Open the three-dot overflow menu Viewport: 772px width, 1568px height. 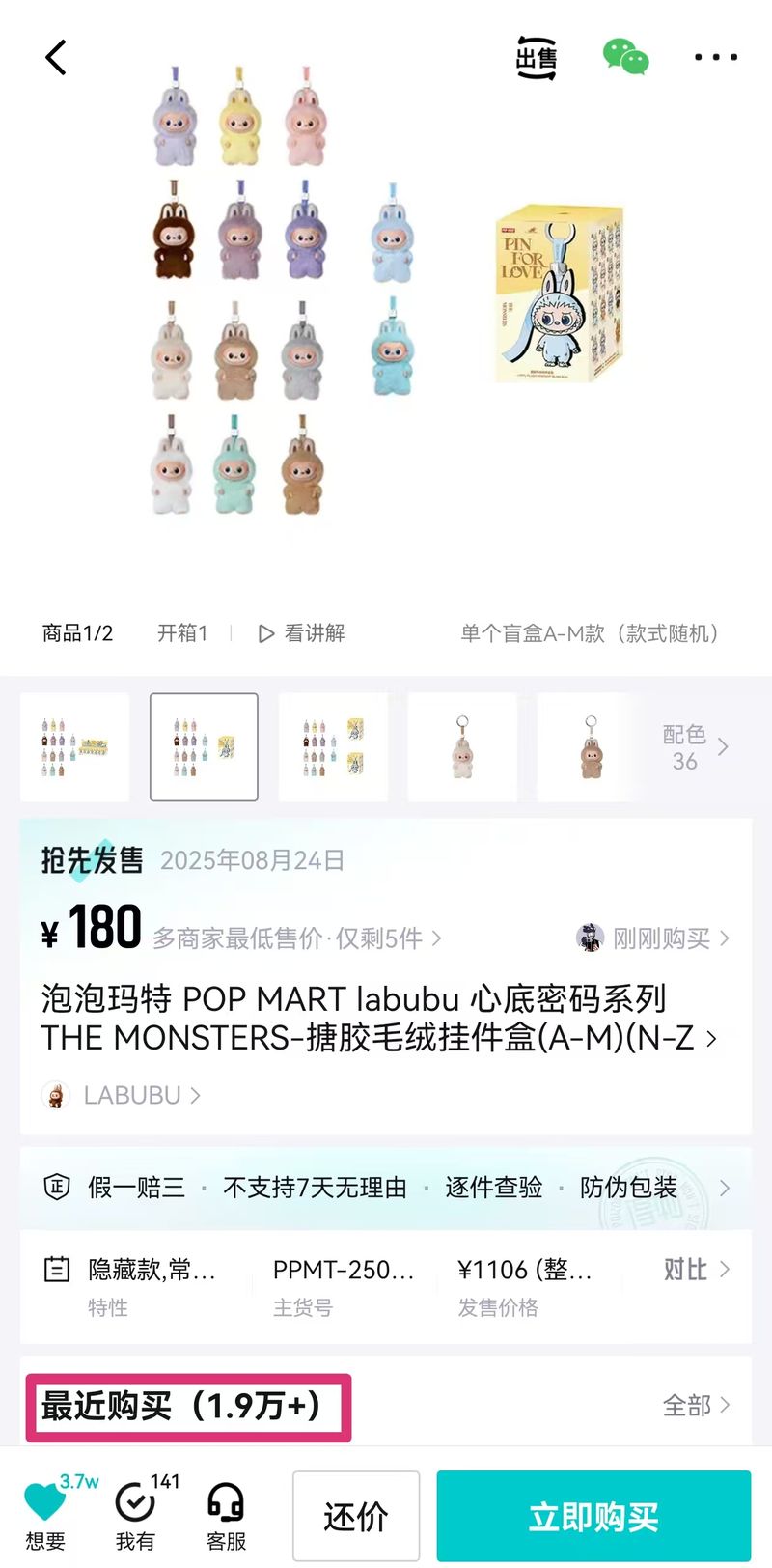coord(716,58)
